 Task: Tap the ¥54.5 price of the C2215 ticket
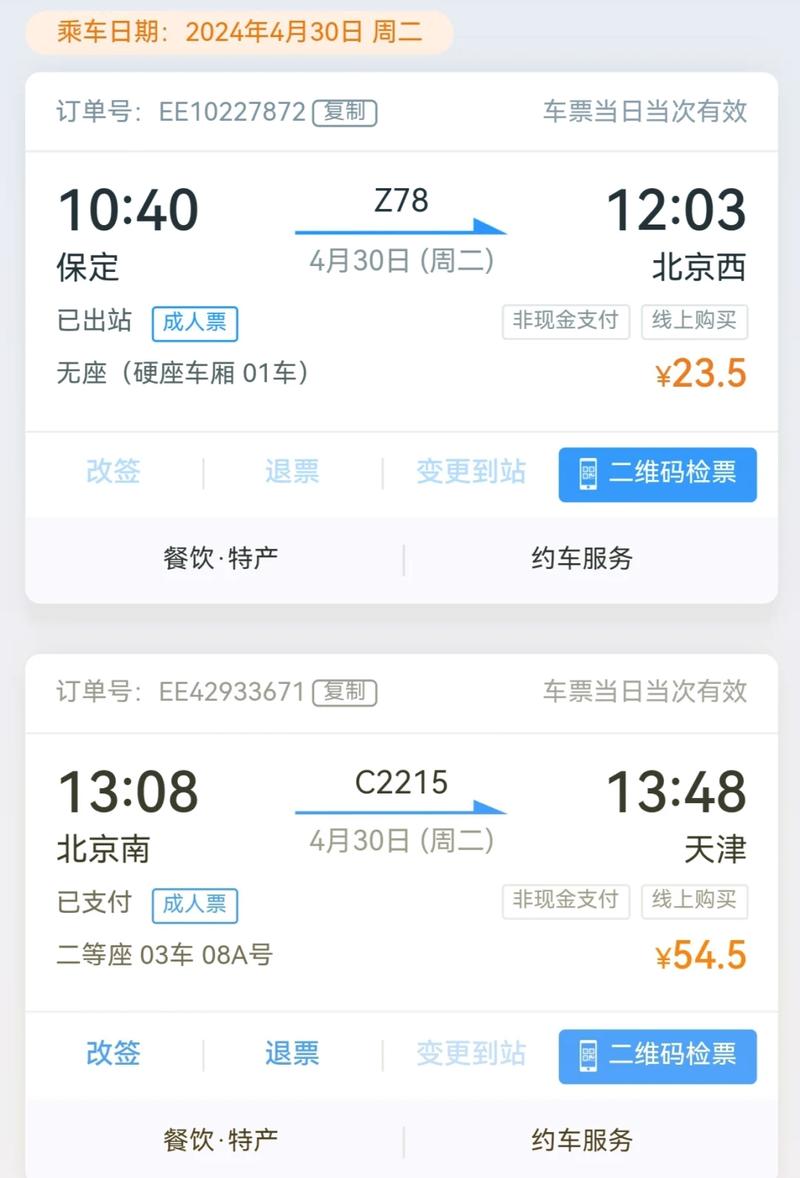tap(698, 956)
